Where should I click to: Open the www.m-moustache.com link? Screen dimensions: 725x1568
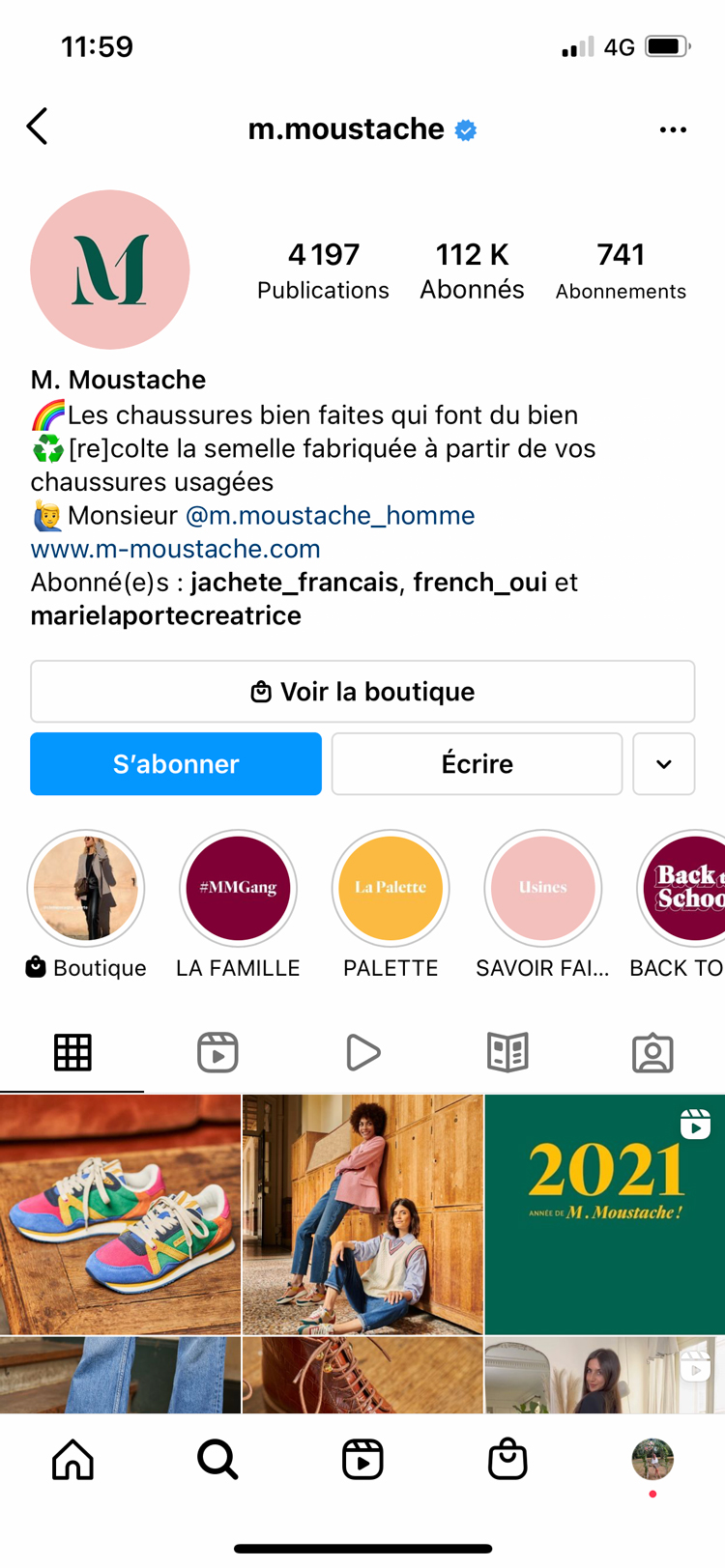pos(176,549)
